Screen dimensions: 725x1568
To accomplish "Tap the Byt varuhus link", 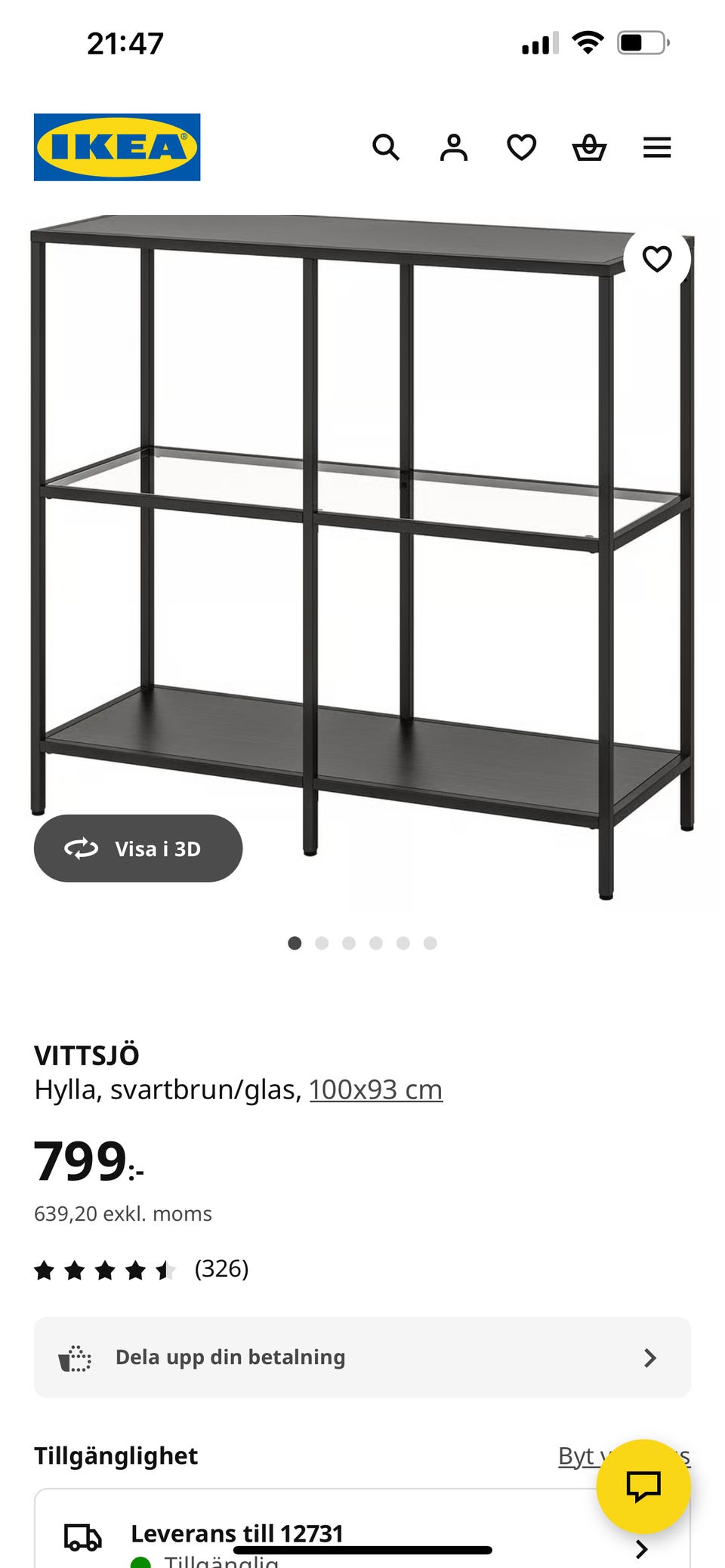I will [624, 1456].
